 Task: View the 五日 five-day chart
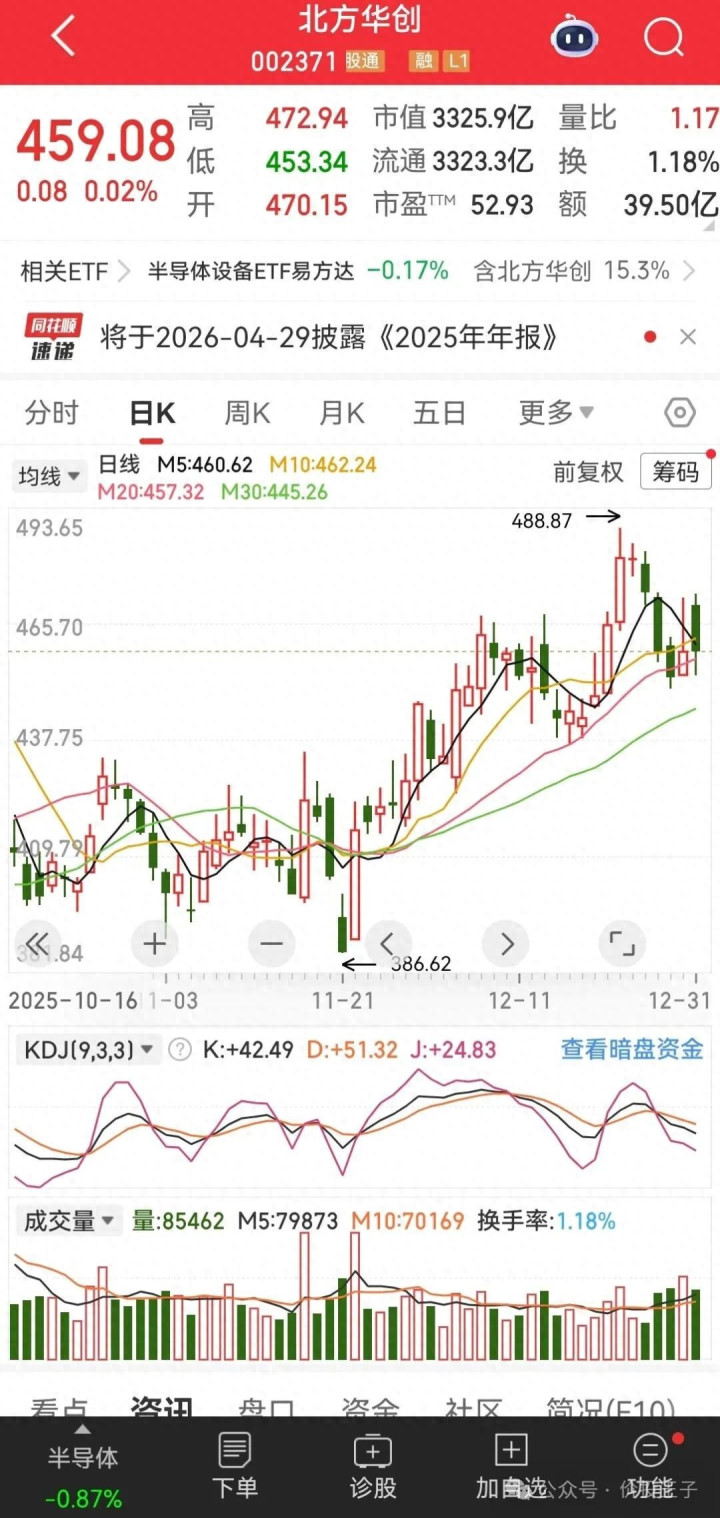(440, 413)
